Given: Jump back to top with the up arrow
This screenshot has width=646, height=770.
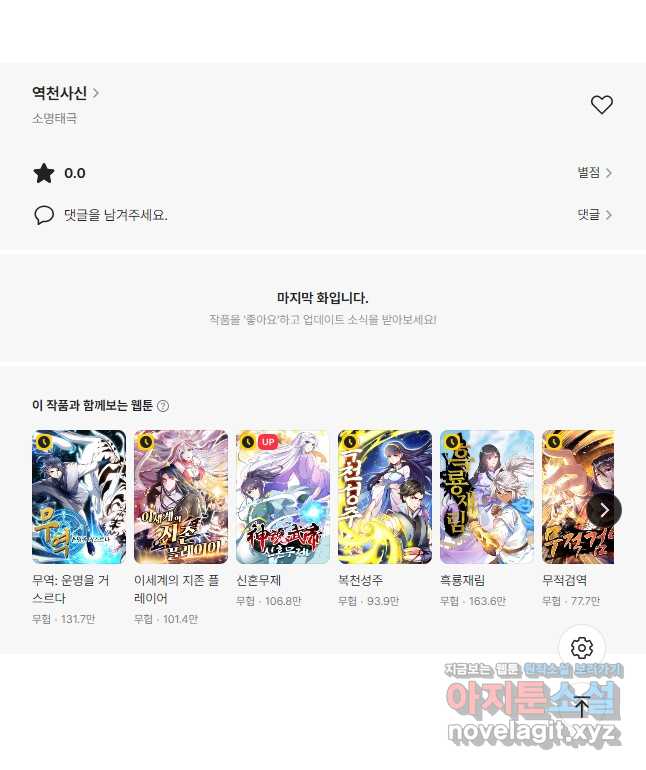Looking at the screenshot, I should [582, 707].
